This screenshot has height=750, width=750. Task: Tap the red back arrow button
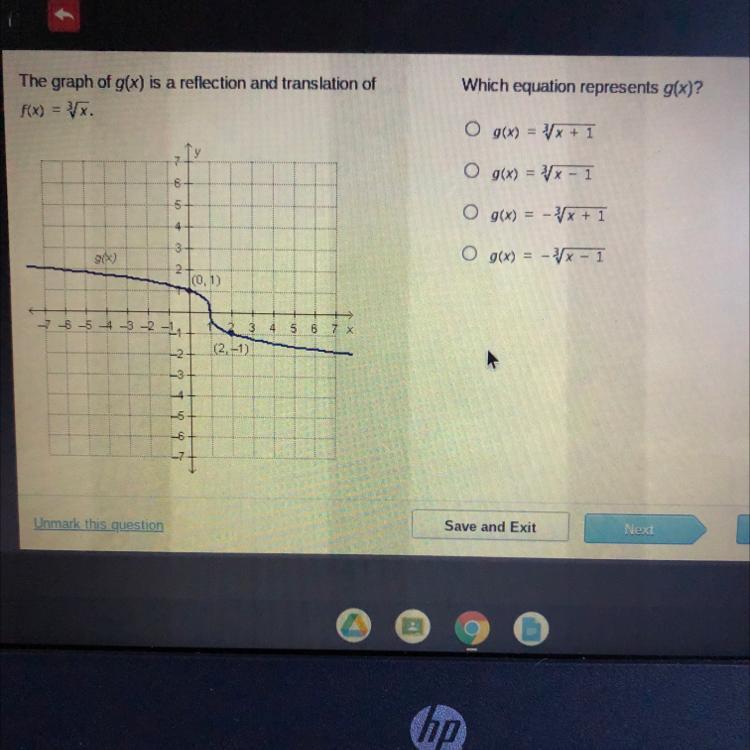pyautogui.click(x=64, y=15)
